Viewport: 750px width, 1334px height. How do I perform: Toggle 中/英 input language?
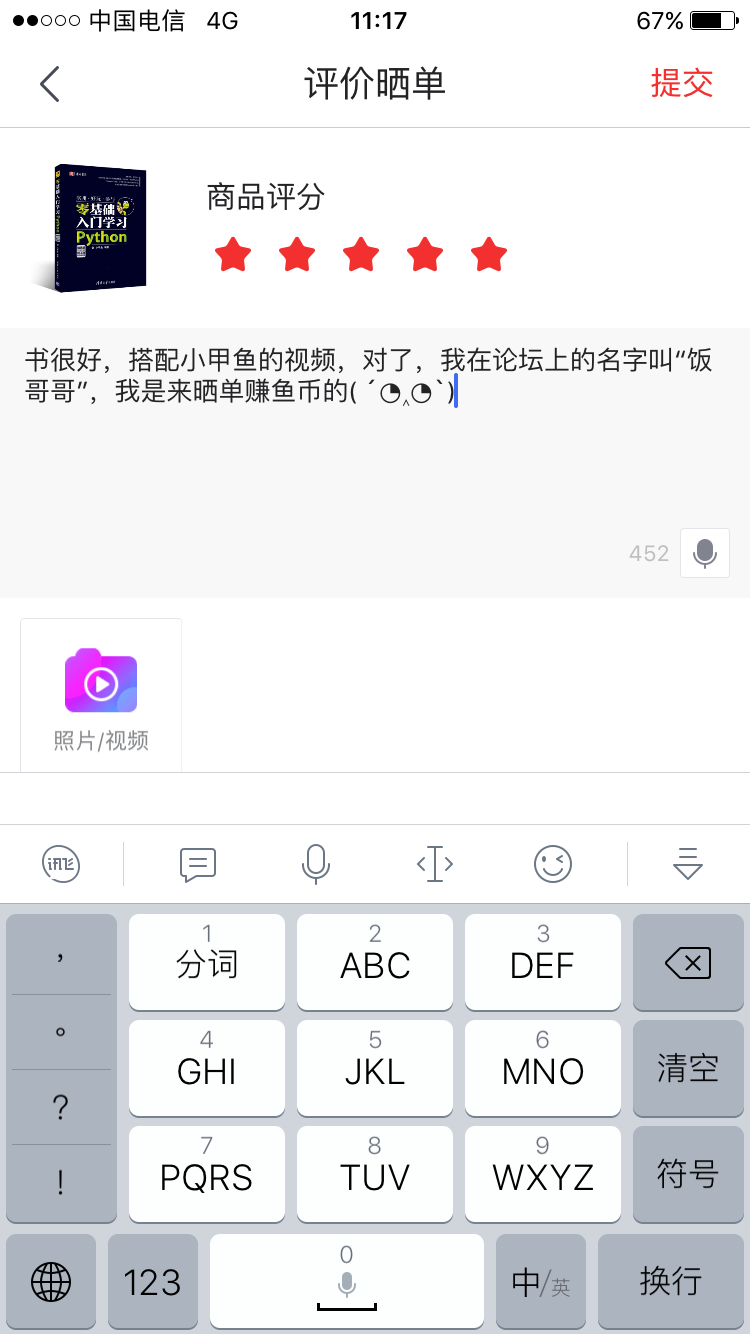[x=541, y=1281]
